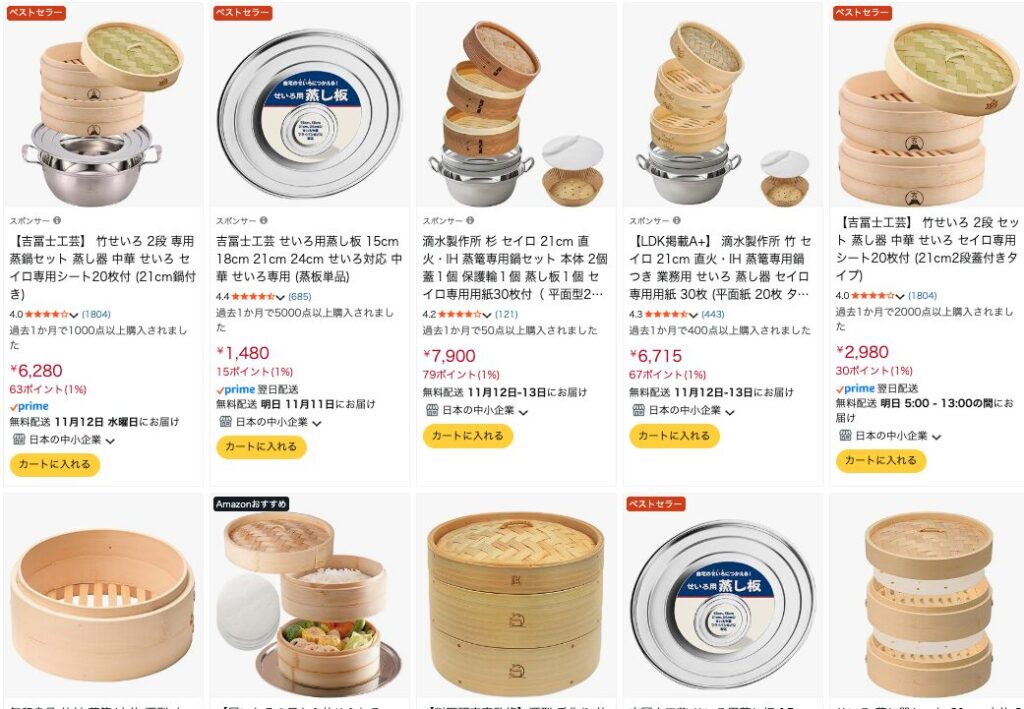The image size is (1024, 709).
Task: Open the 443 reviews of the LDK seiro
Action: click(x=713, y=314)
